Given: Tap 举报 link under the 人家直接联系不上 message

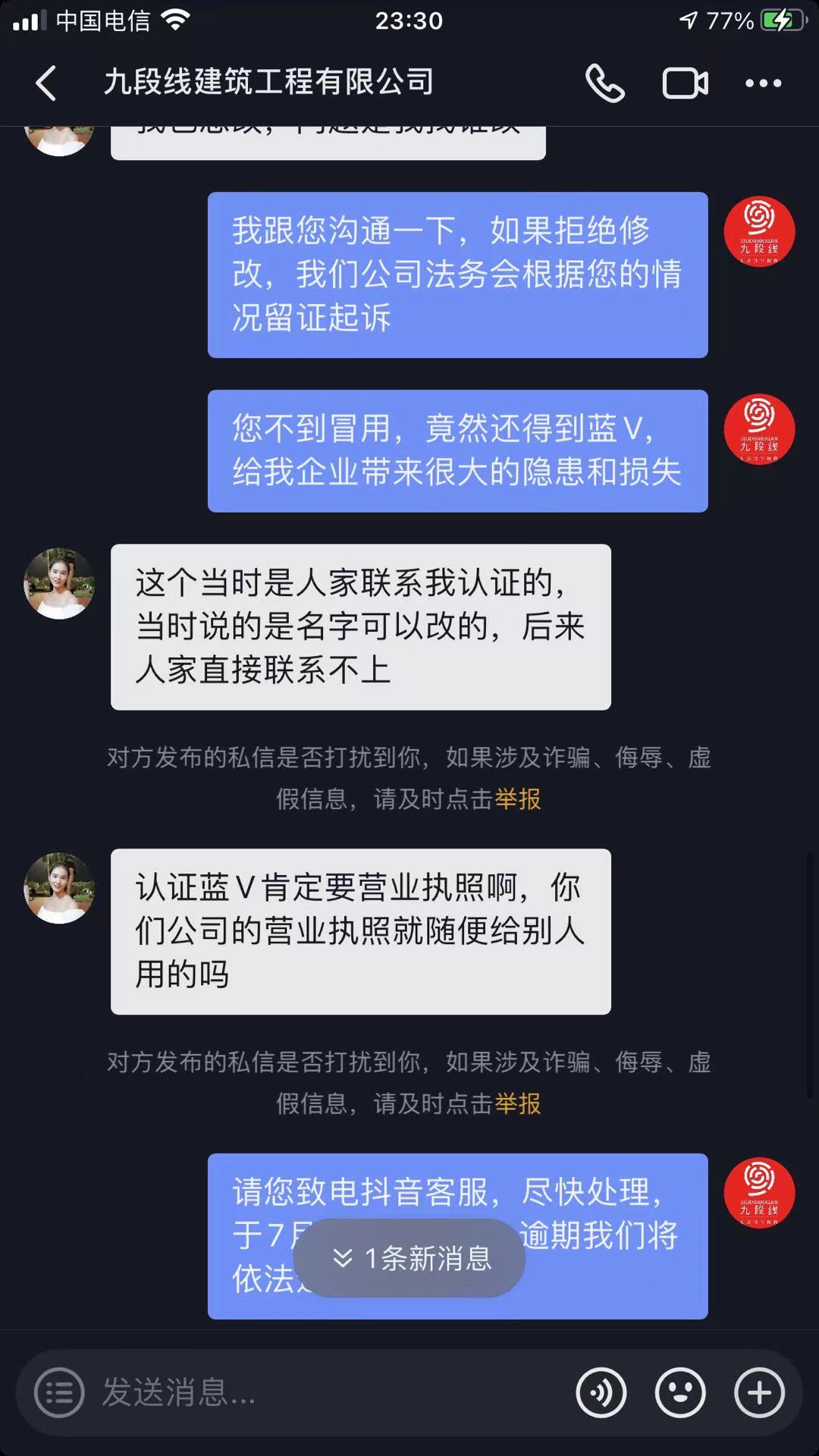Looking at the screenshot, I should 518,799.
